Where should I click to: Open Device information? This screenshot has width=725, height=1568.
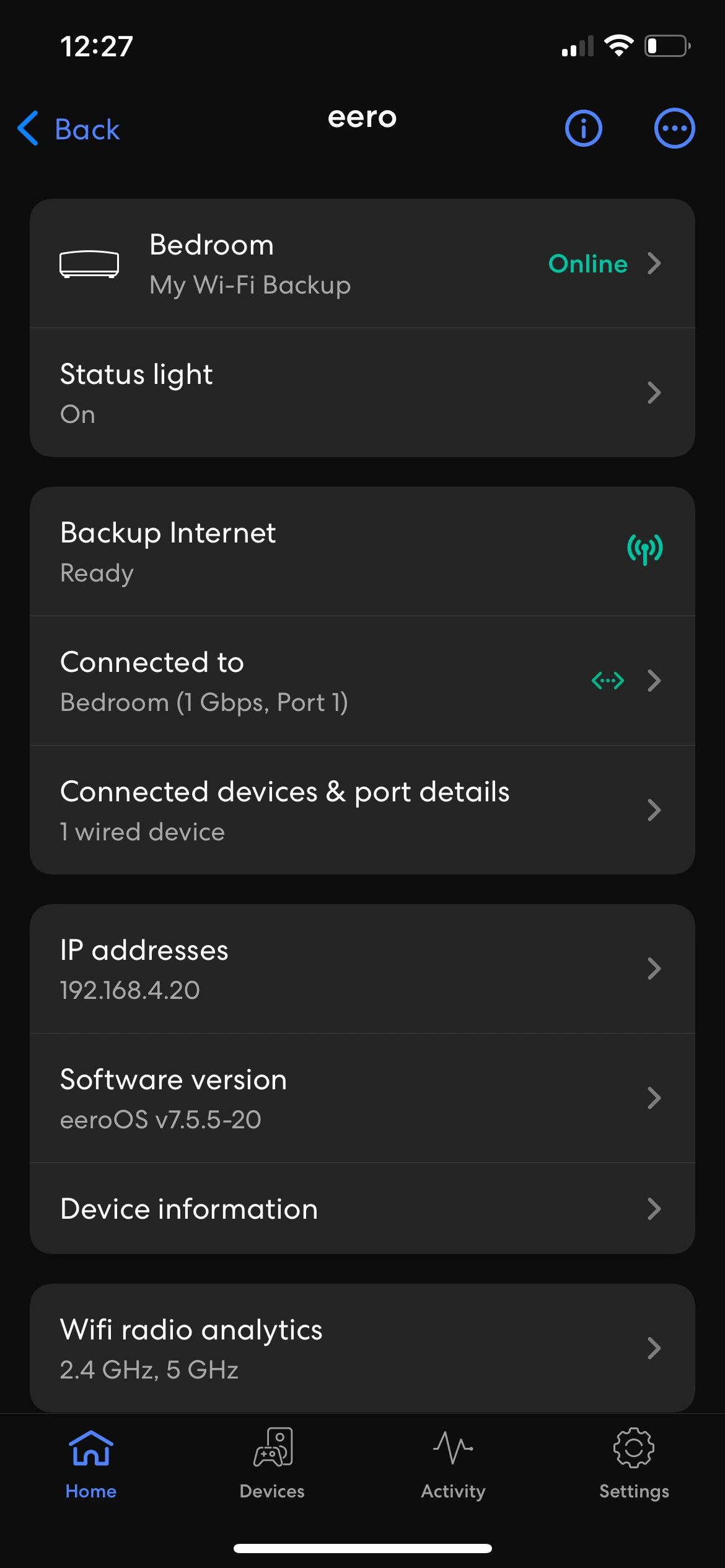tap(362, 1208)
